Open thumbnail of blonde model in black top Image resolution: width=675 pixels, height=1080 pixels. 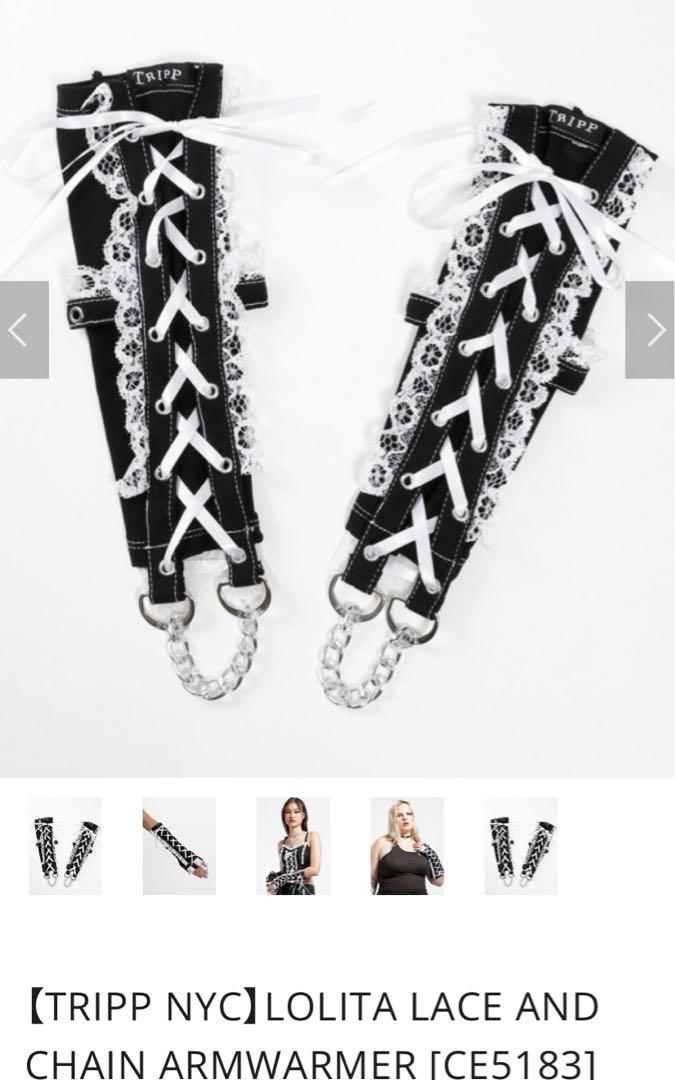coord(407,846)
